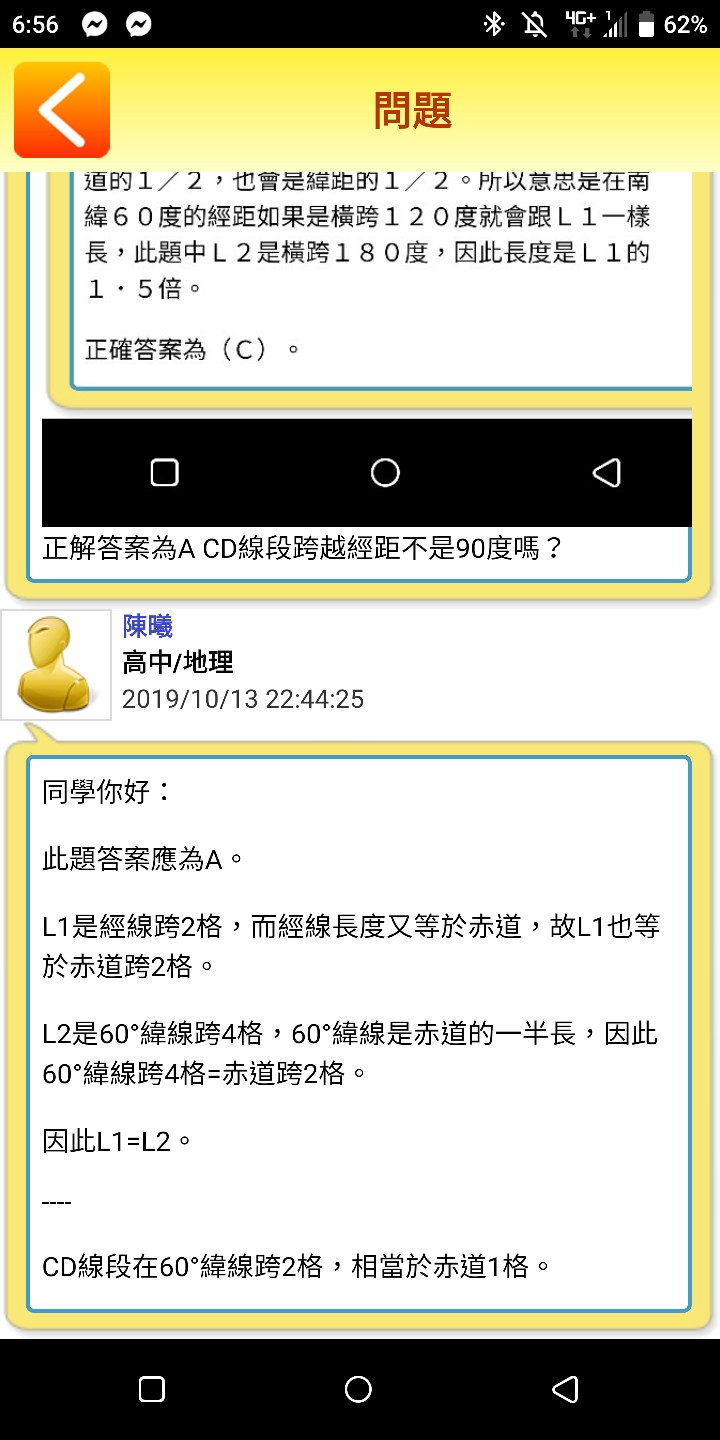Open teacher 陳曦's profile avatar
The height and width of the screenshot is (1440, 720).
point(56,664)
